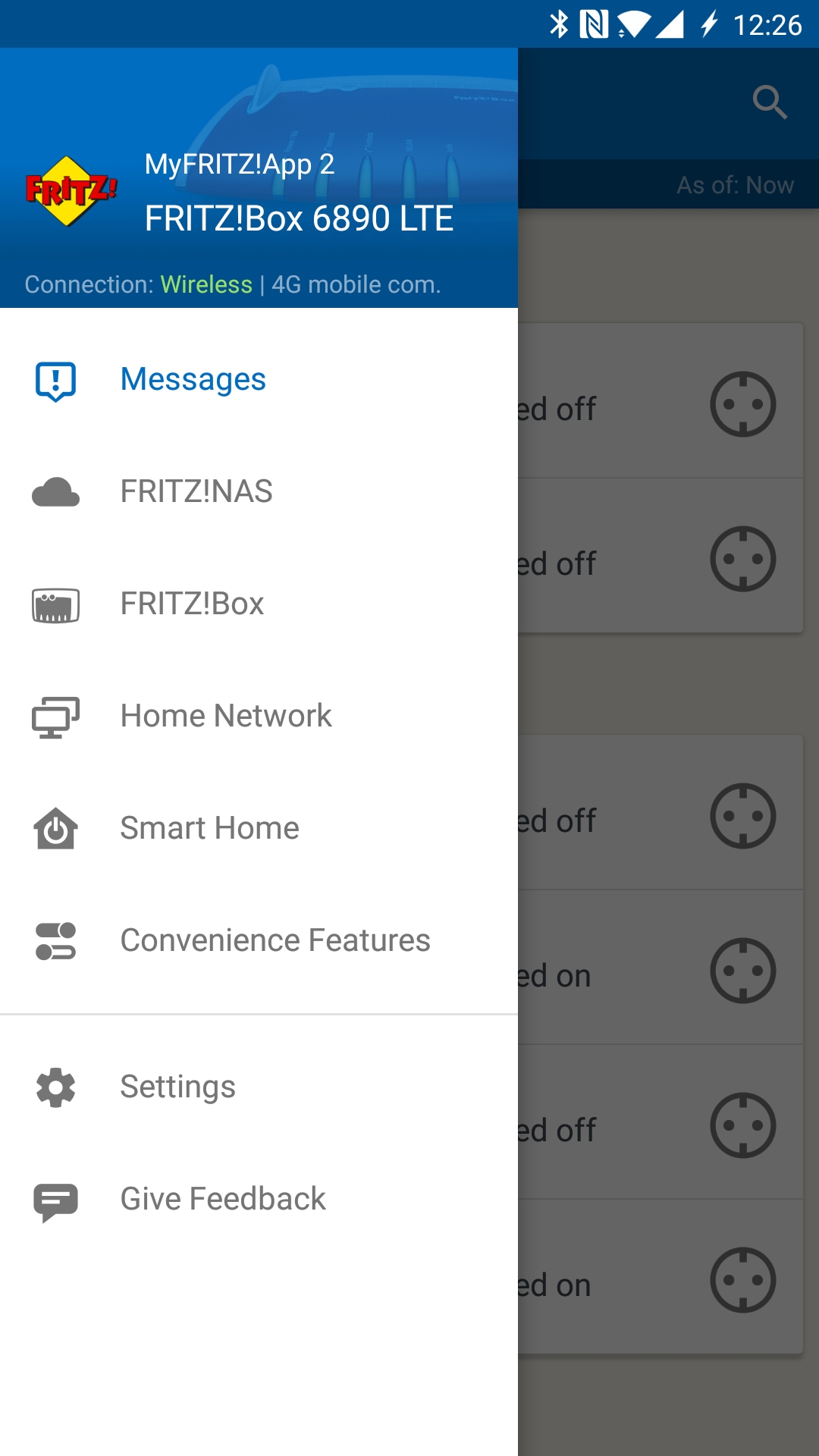The image size is (819, 1456).
Task: Open the Messages section
Action: pos(193,379)
